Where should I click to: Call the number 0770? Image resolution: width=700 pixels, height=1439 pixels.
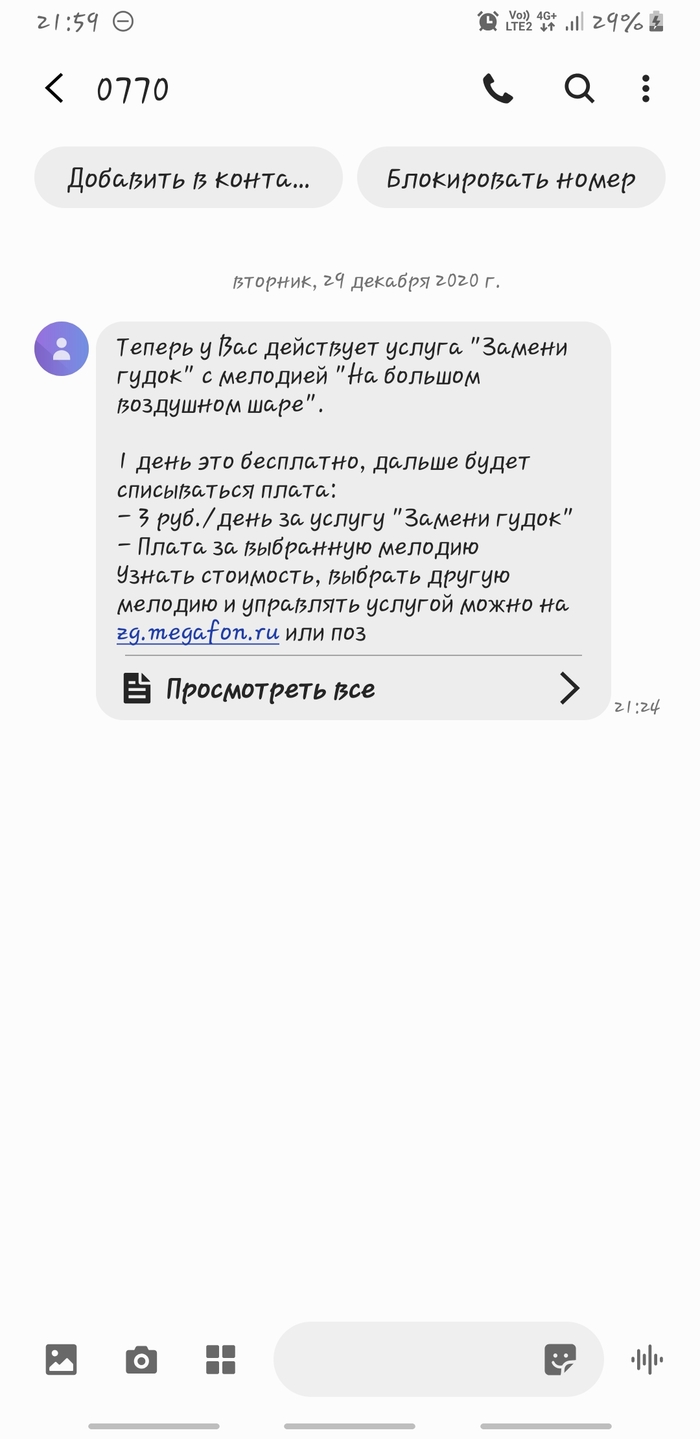click(x=497, y=89)
